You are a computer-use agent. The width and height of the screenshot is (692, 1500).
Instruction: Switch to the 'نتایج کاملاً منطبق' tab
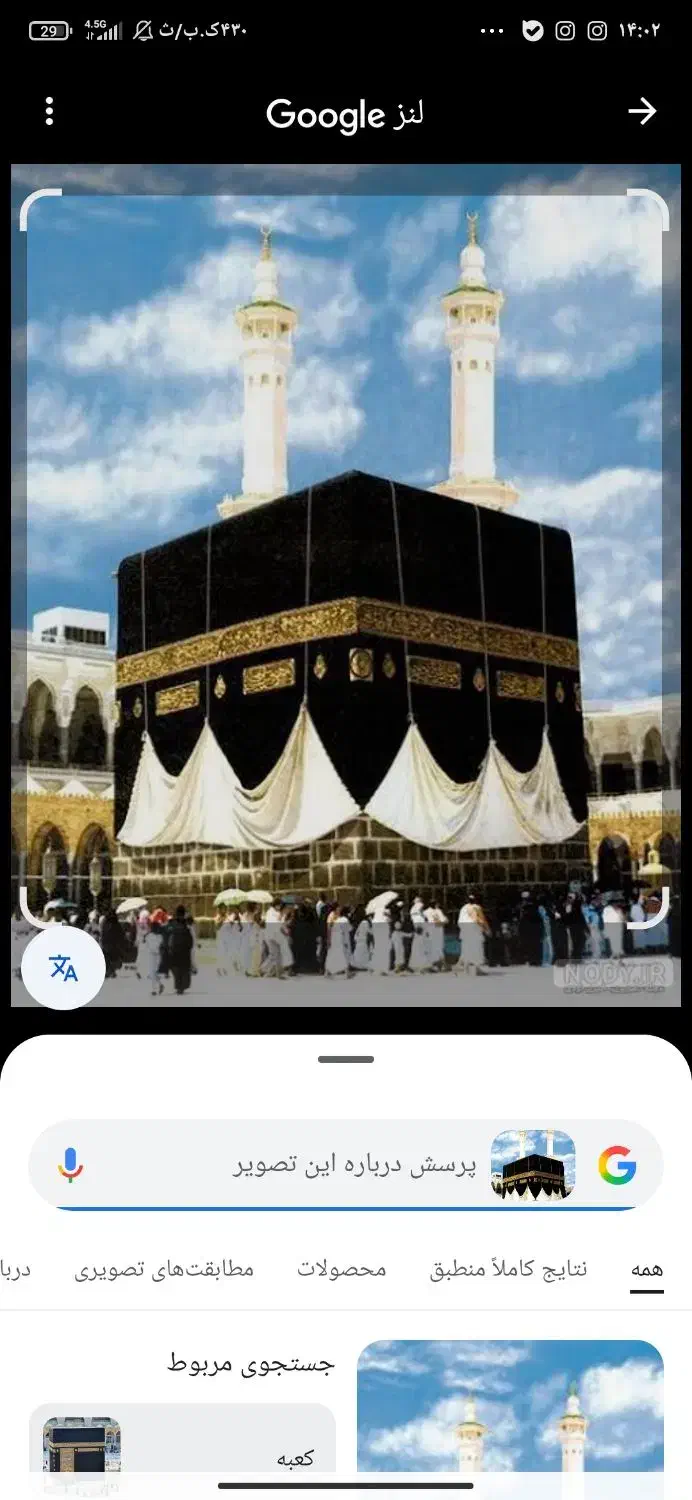pos(508,1269)
